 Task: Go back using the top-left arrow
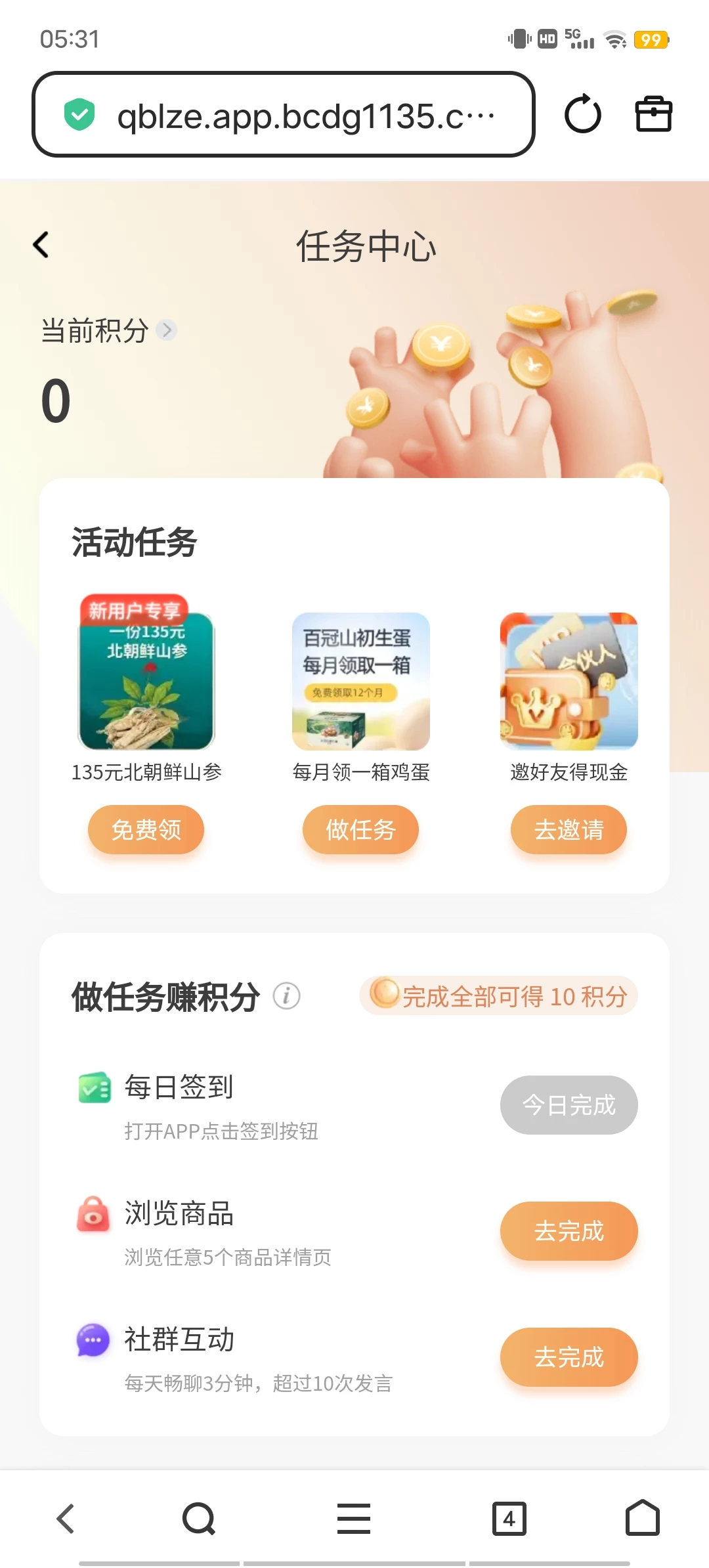[x=41, y=244]
